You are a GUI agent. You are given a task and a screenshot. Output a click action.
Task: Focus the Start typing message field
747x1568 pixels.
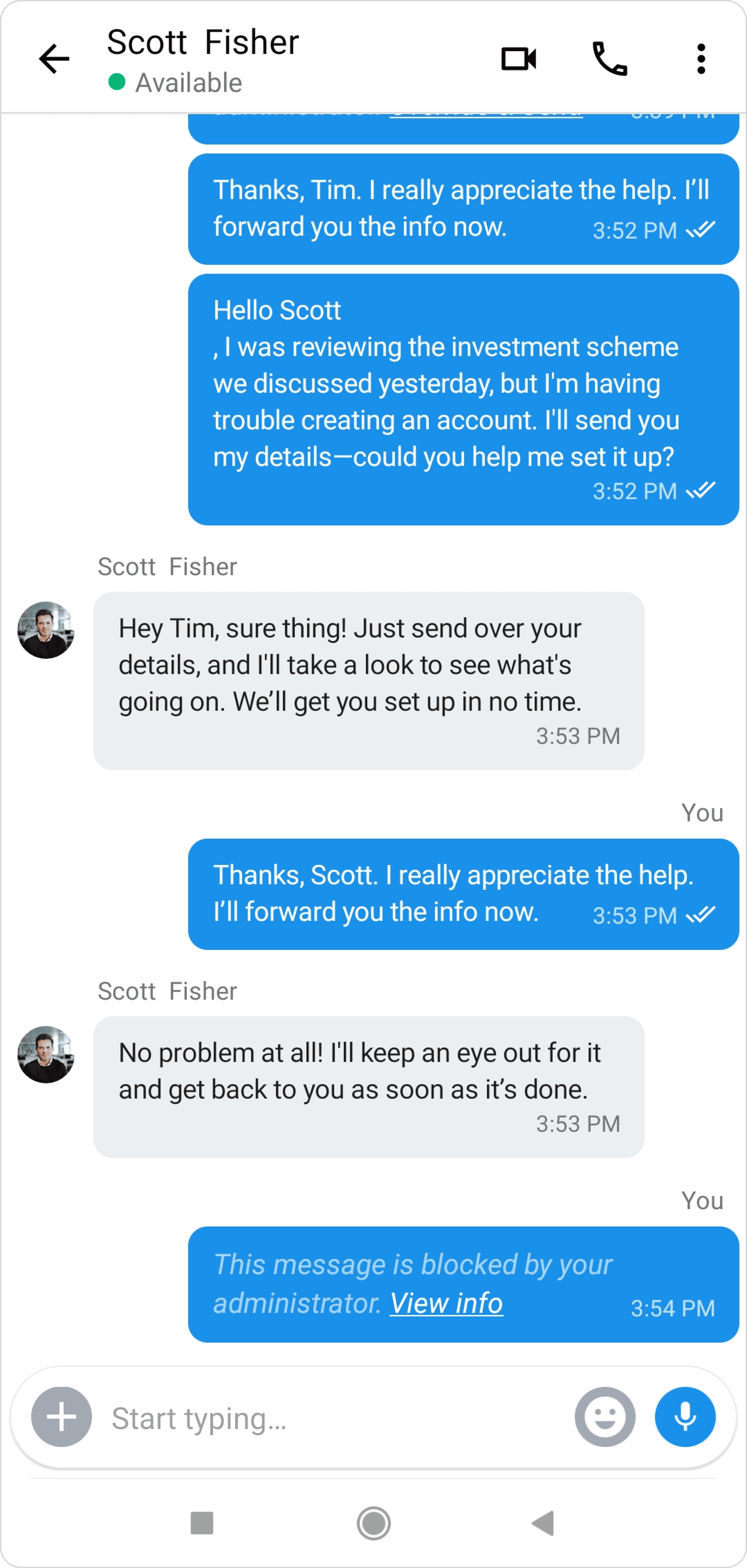tap(335, 1418)
